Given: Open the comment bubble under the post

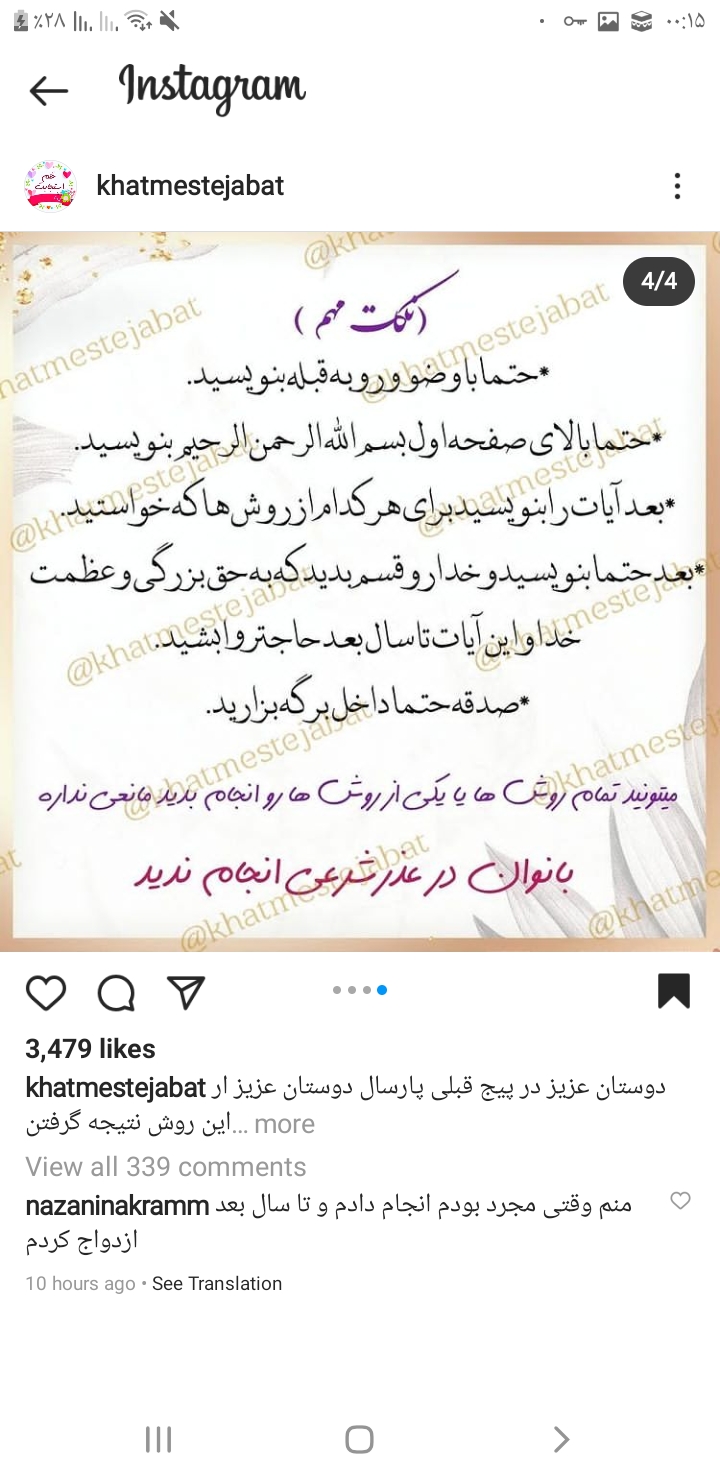Looking at the screenshot, I should click(116, 992).
